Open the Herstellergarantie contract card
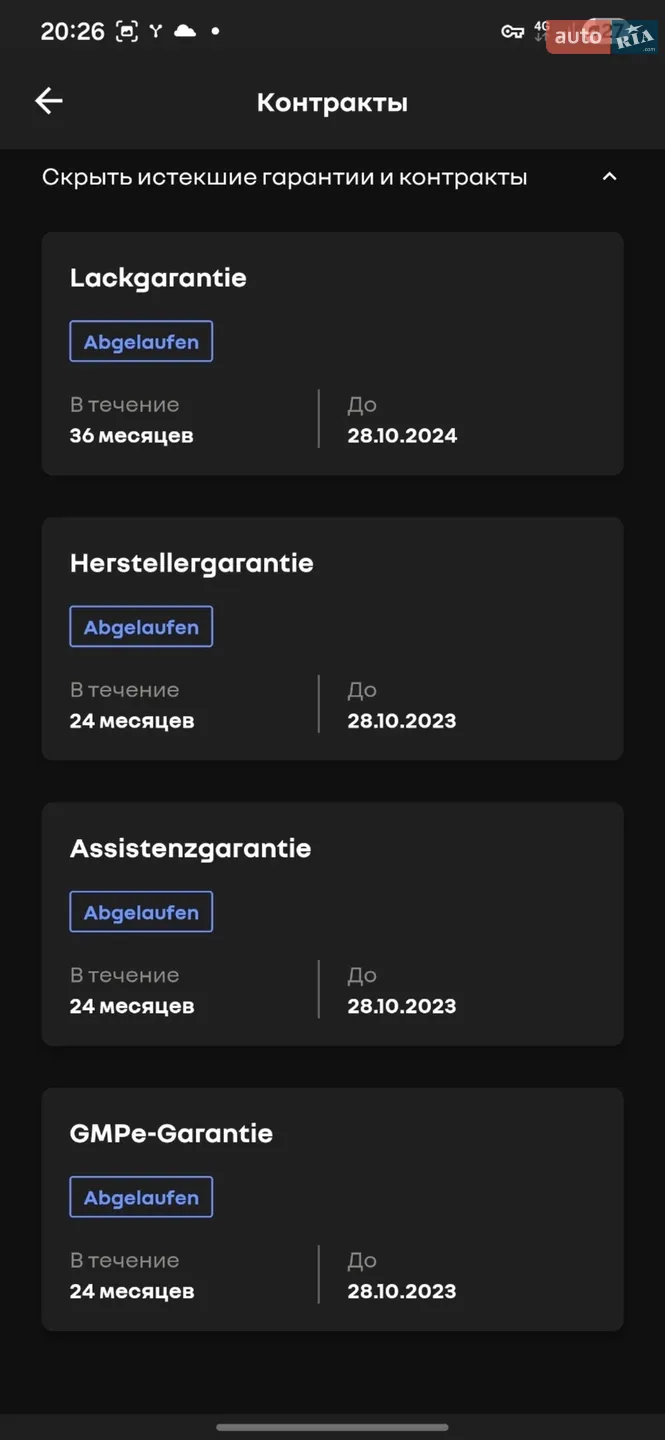The height and width of the screenshot is (1440, 665). (332, 639)
